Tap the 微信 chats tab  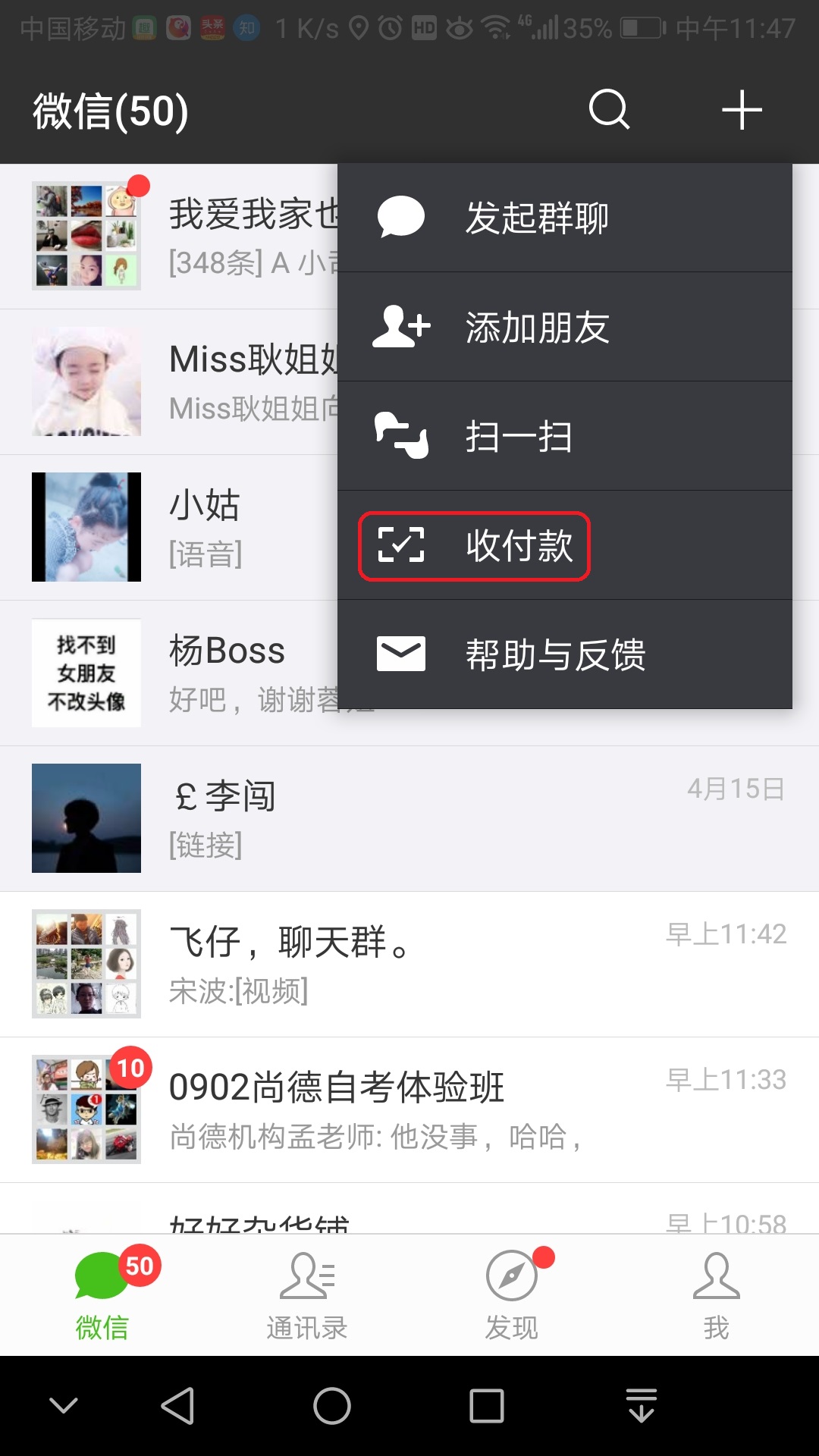click(x=102, y=1295)
